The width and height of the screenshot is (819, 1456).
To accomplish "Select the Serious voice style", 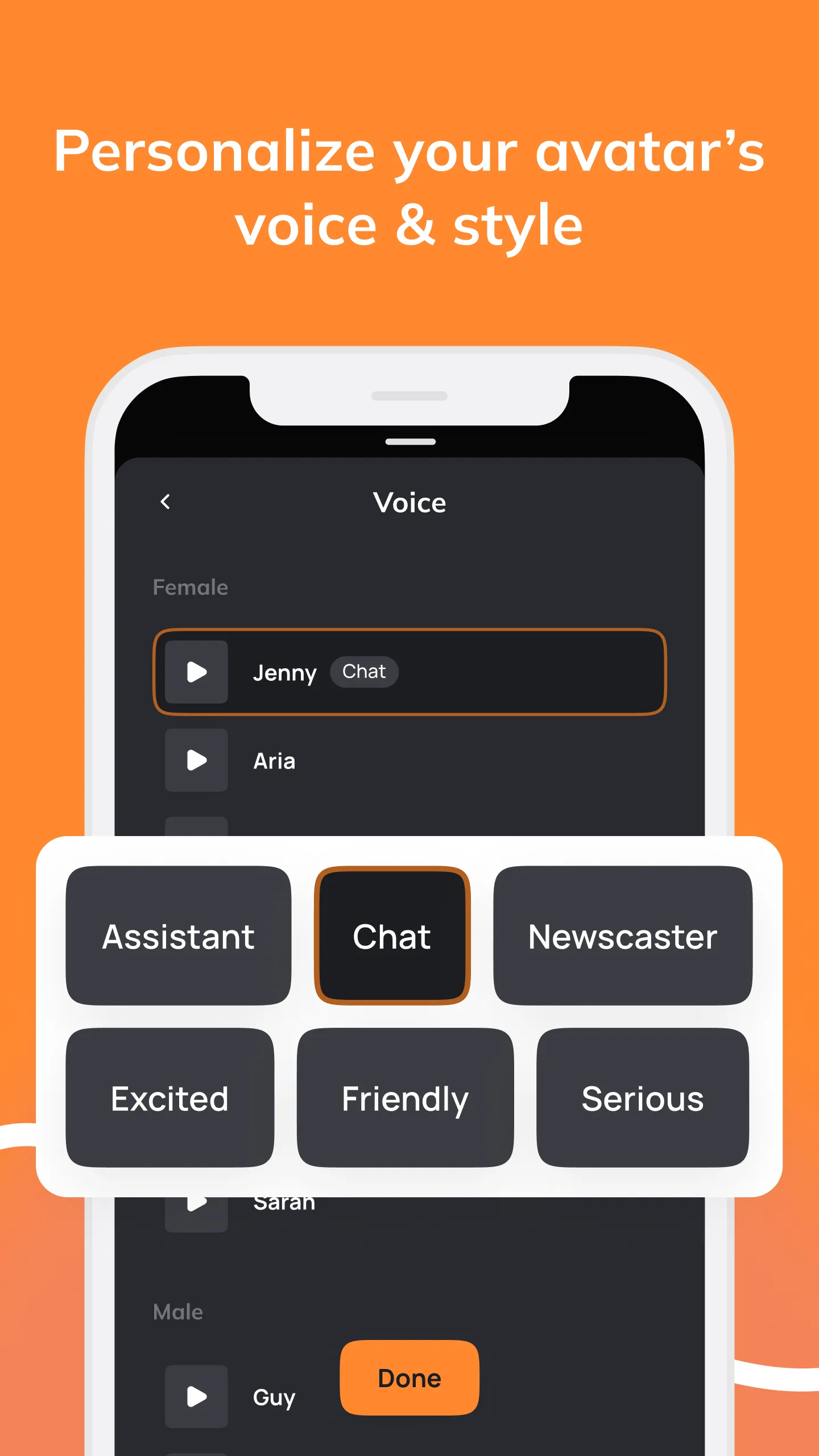I will [643, 1099].
